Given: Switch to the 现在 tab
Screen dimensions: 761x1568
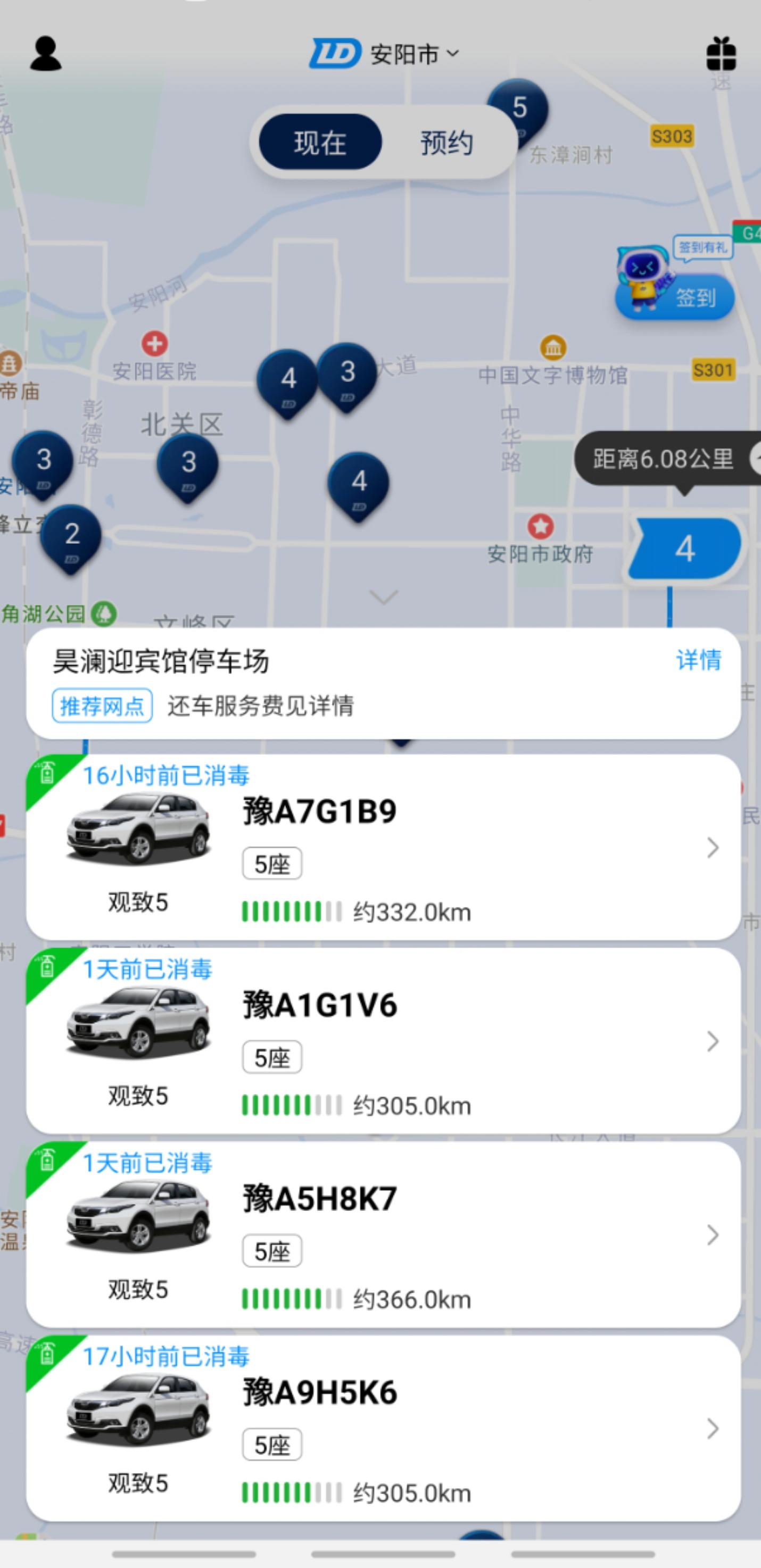Looking at the screenshot, I should tap(320, 142).
